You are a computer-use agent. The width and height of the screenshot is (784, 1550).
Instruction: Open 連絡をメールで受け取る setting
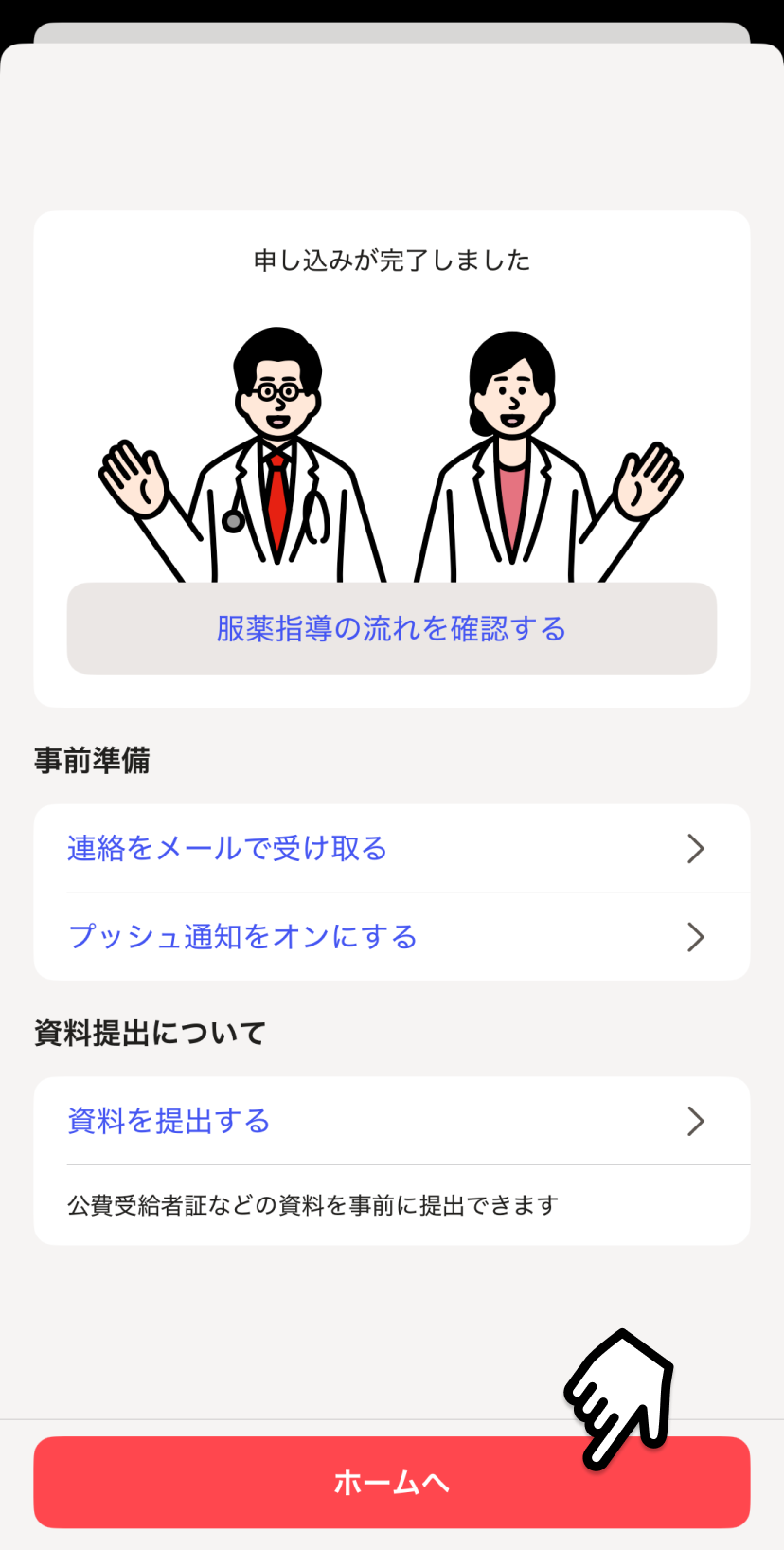(391, 848)
